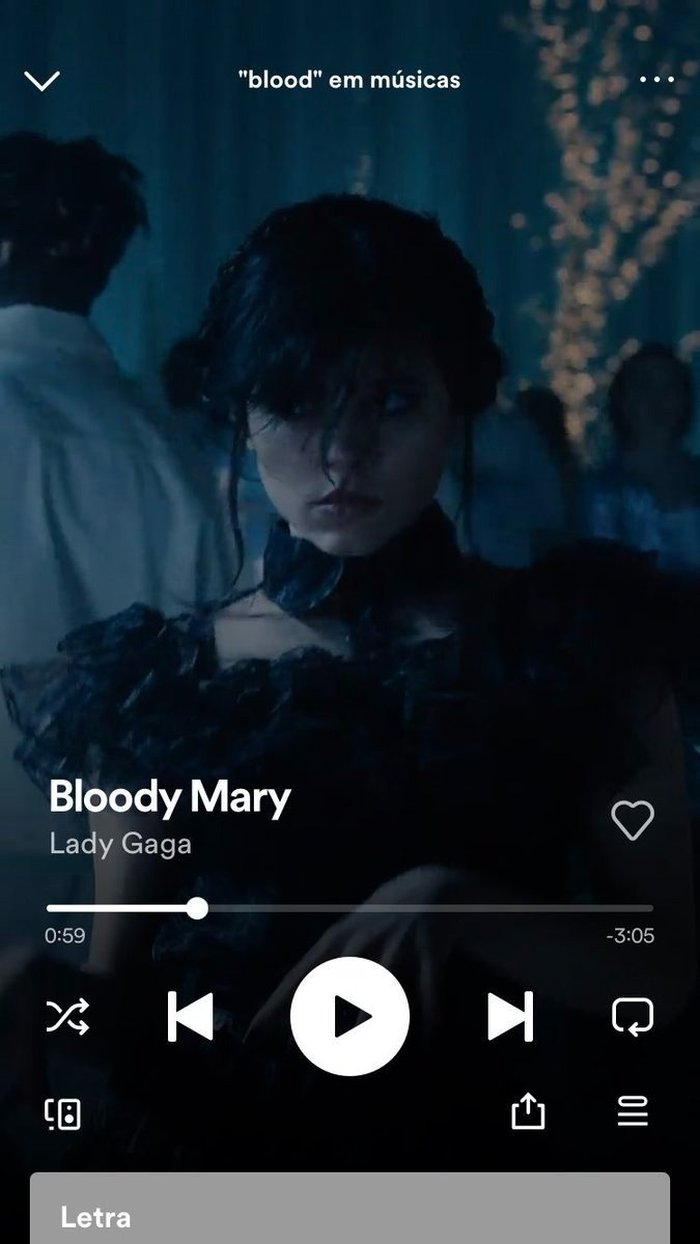Open the connect to device menu
Image resolution: width=700 pixels, height=1244 pixels.
pyautogui.click(x=63, y=1112)
